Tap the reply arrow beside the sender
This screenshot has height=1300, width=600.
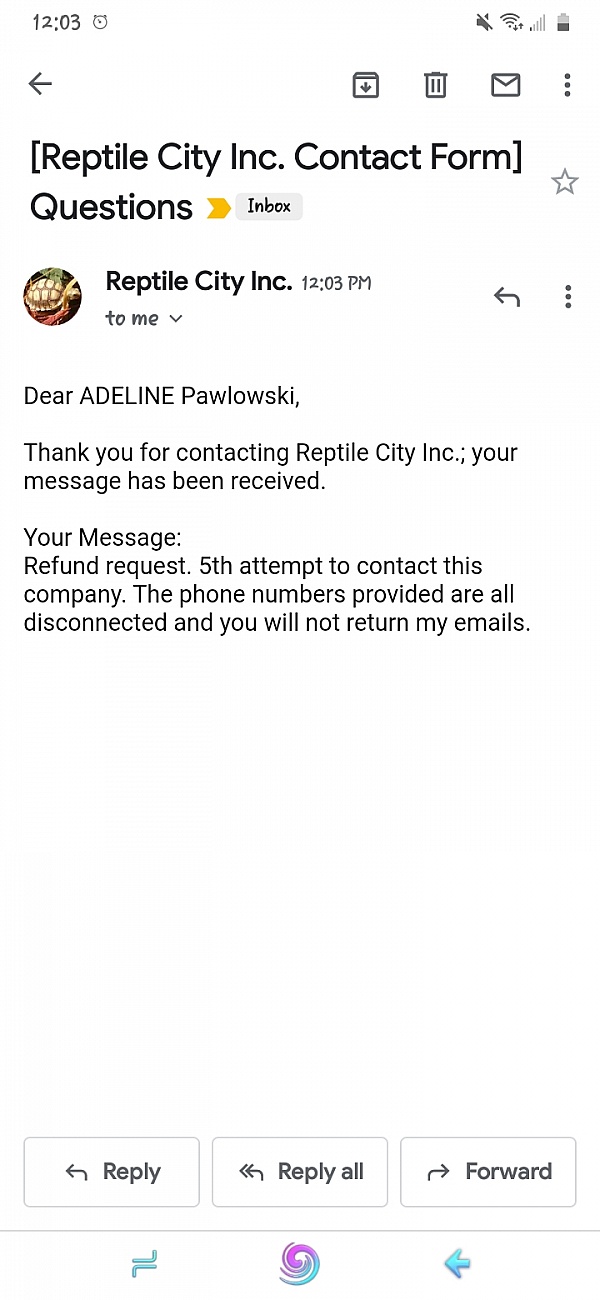point(507,297)
